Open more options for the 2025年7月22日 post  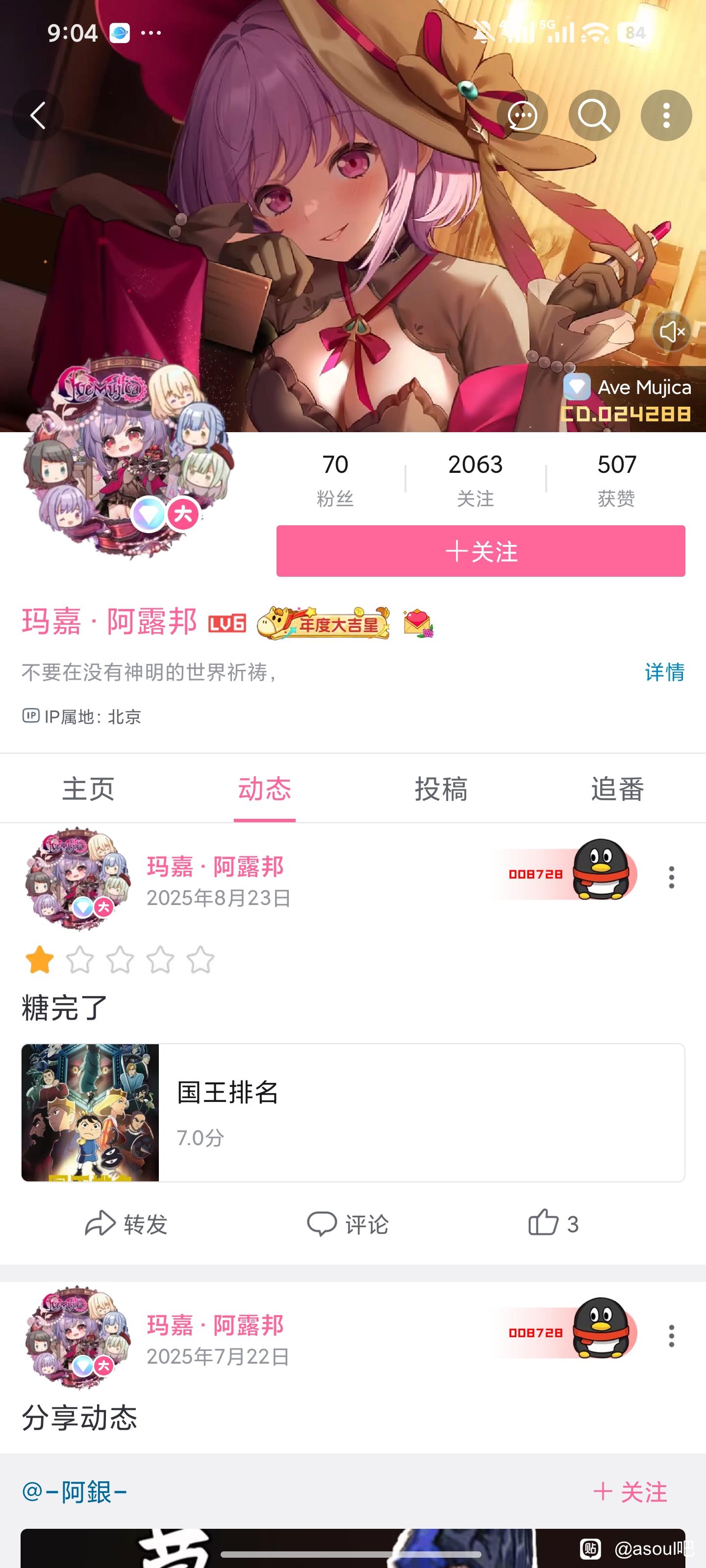pos(671,1335)
